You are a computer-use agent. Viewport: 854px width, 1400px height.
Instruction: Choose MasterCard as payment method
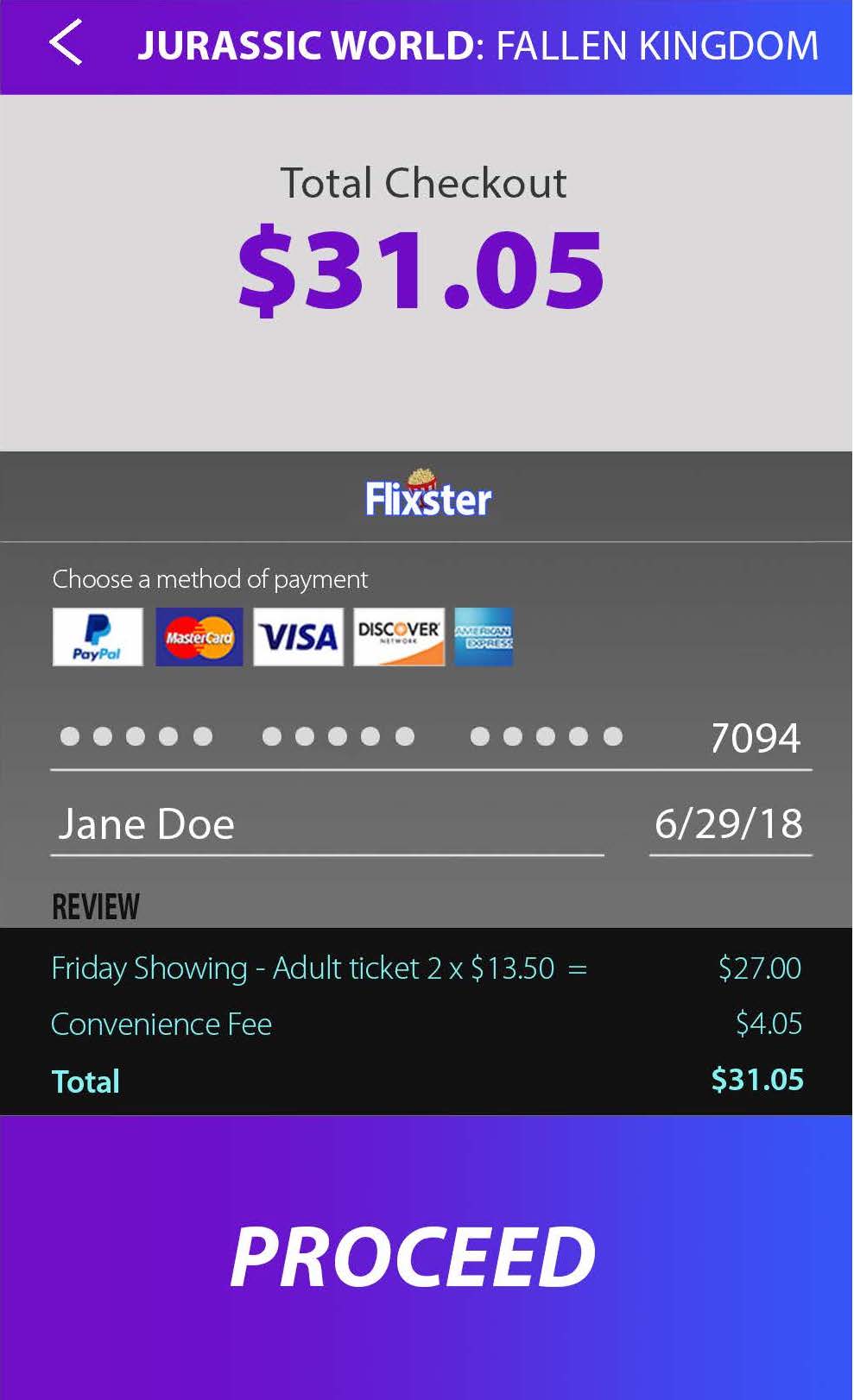[199, 637]
